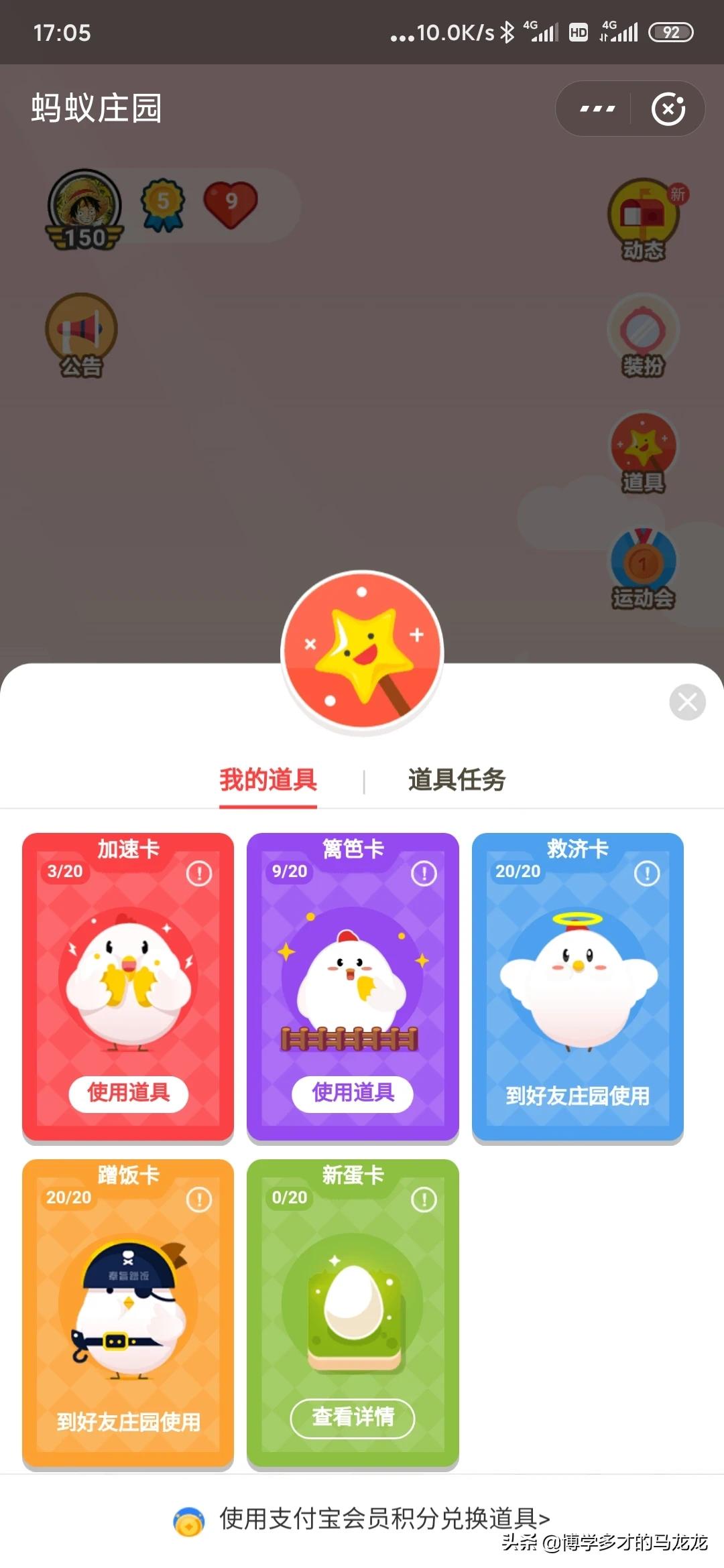This screenshot has width=724, height=1568.
Task: Select the 我的道具 tab
Action: (x=268, y=780)
